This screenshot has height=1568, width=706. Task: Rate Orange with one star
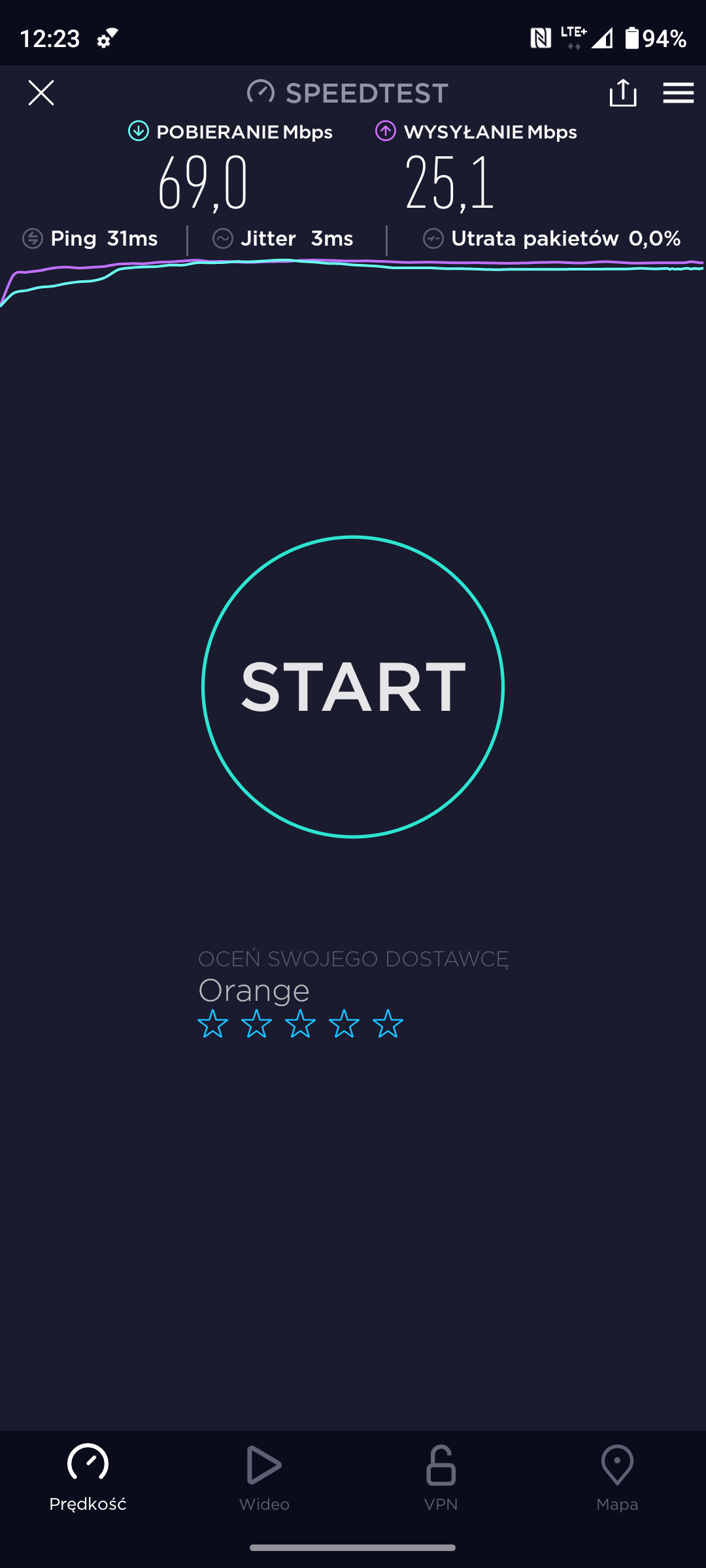(213, 1024)
